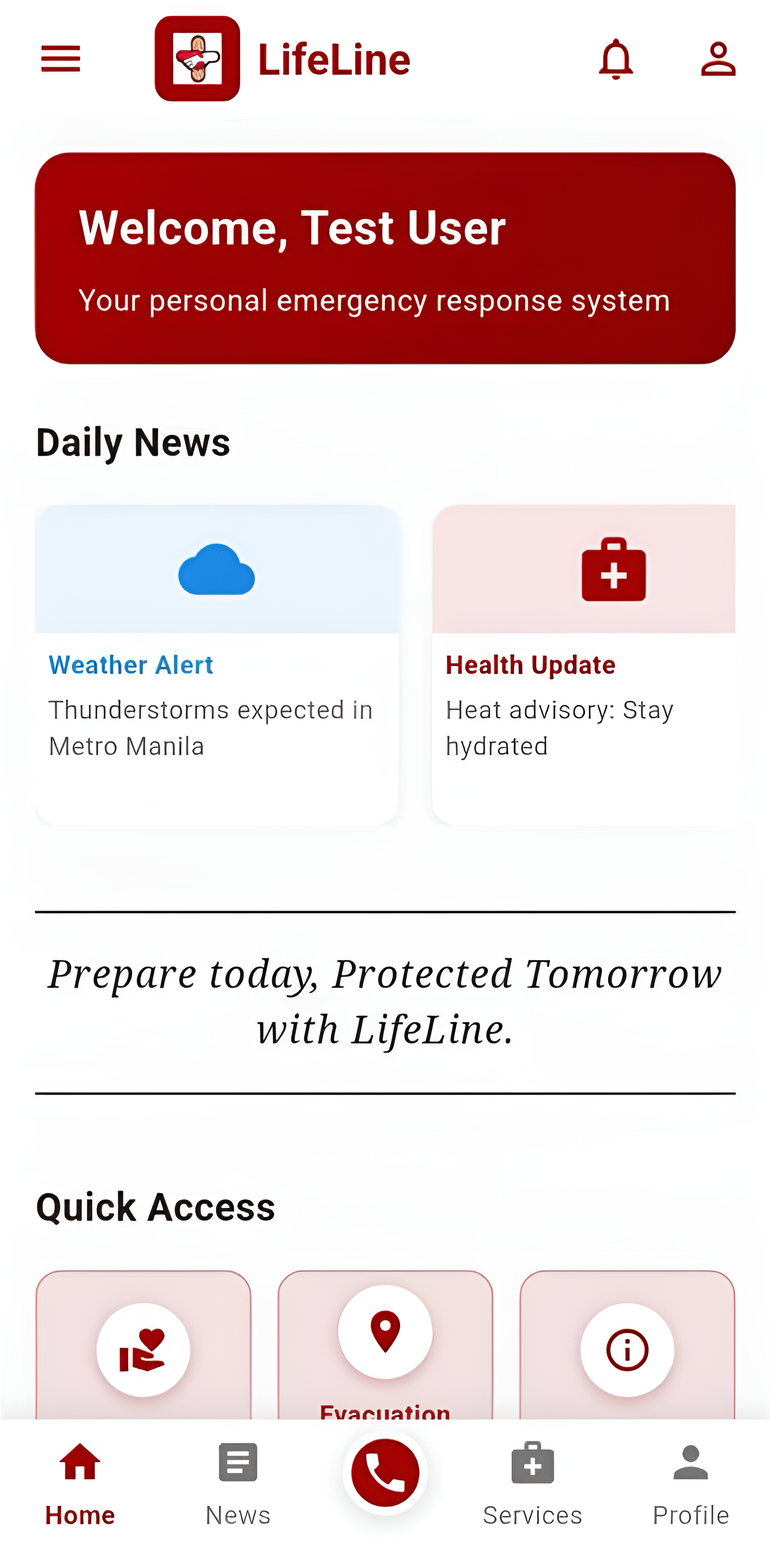Open the Health Update card

coord(584,663)
